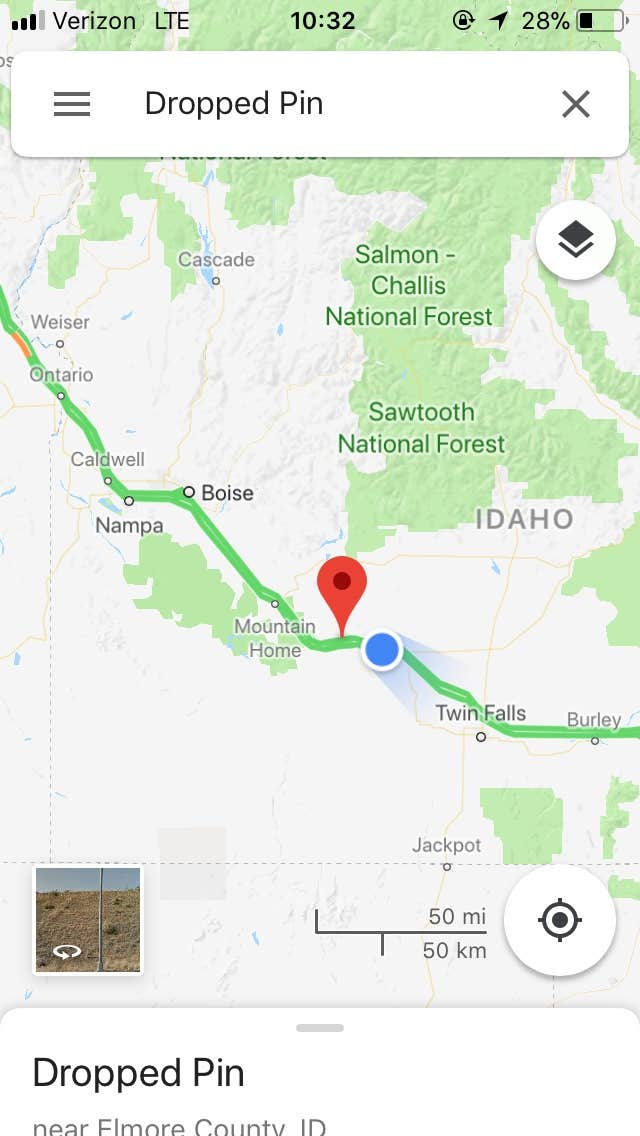Image resolution: width=640 pixels, height=1136 pixels.
Task: Center map on my location
Action: coord(559,919)
